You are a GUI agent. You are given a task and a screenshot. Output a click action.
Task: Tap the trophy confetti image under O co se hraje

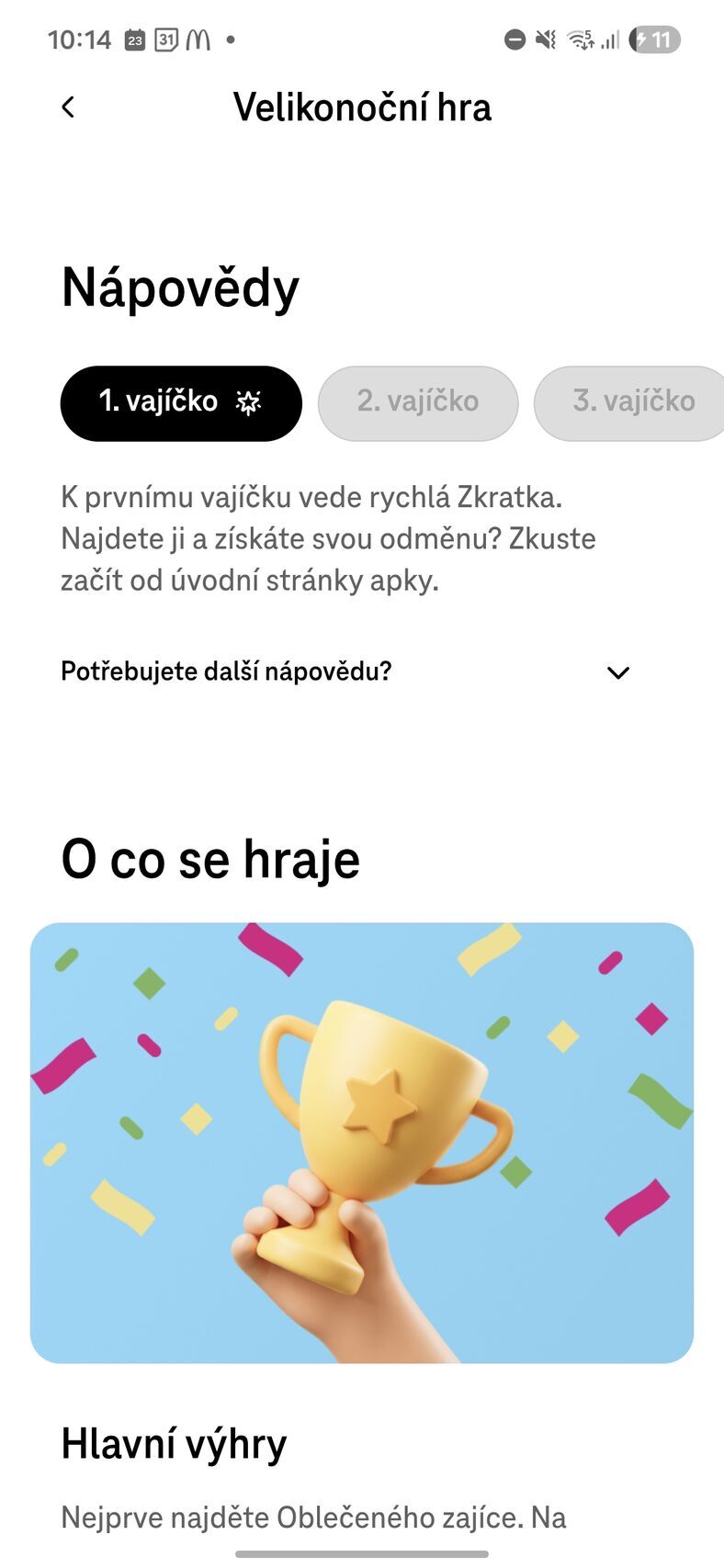[x=362, y=1139]
